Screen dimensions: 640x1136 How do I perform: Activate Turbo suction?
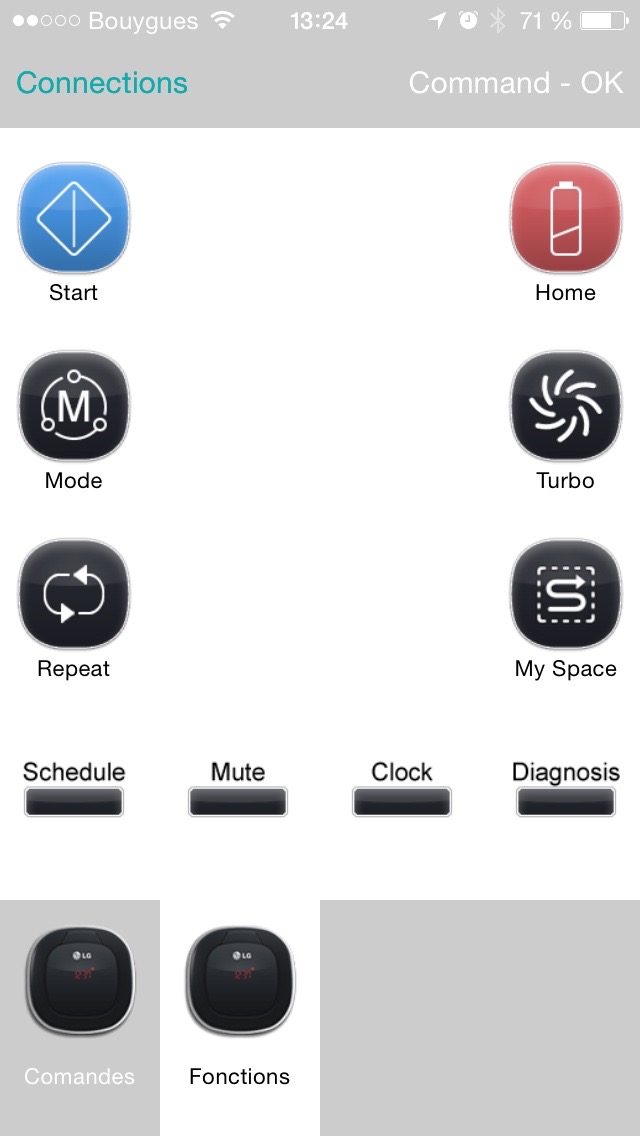click(x=565, y=406)
